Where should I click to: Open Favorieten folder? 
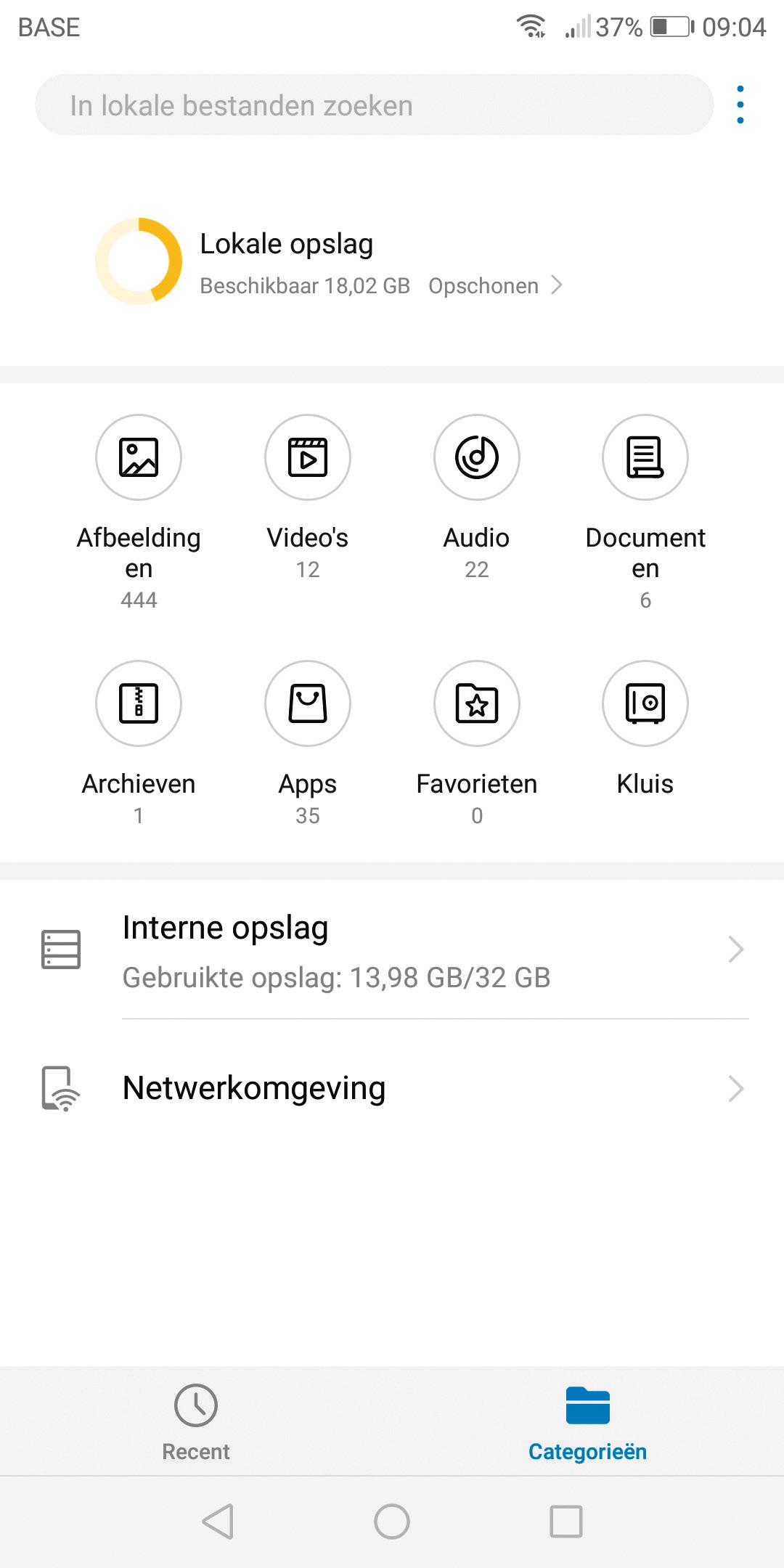477,703
